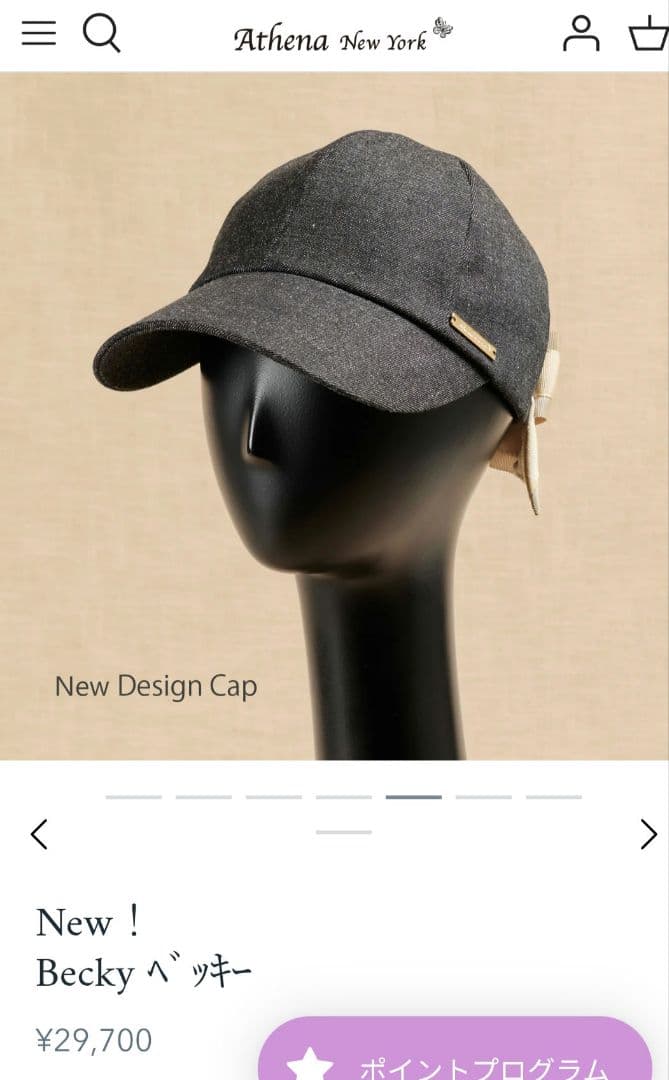Show the next product image
The width and height of the screenshot is (669, 1080).
point(649,834)
